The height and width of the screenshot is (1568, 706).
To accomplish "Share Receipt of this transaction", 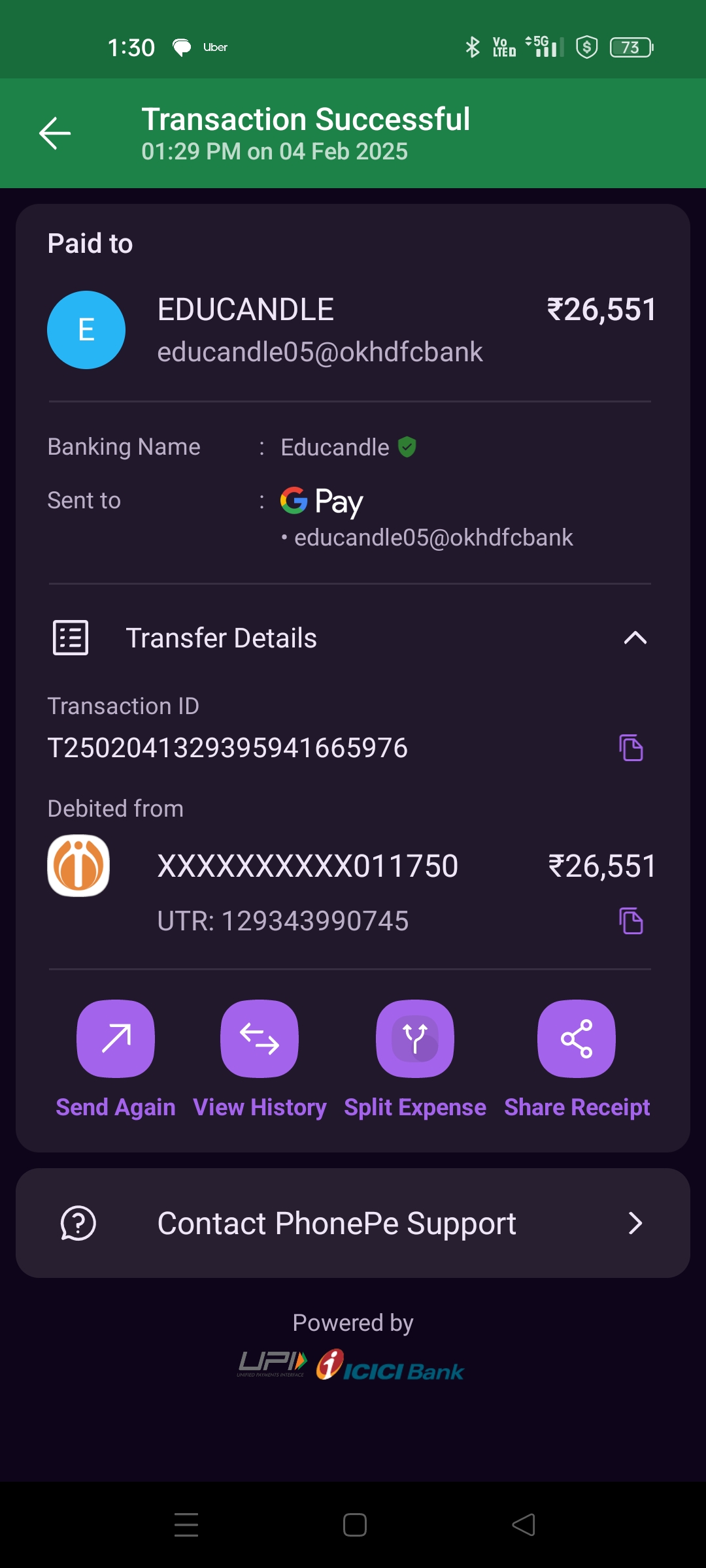I will (x=577, y=1039).
